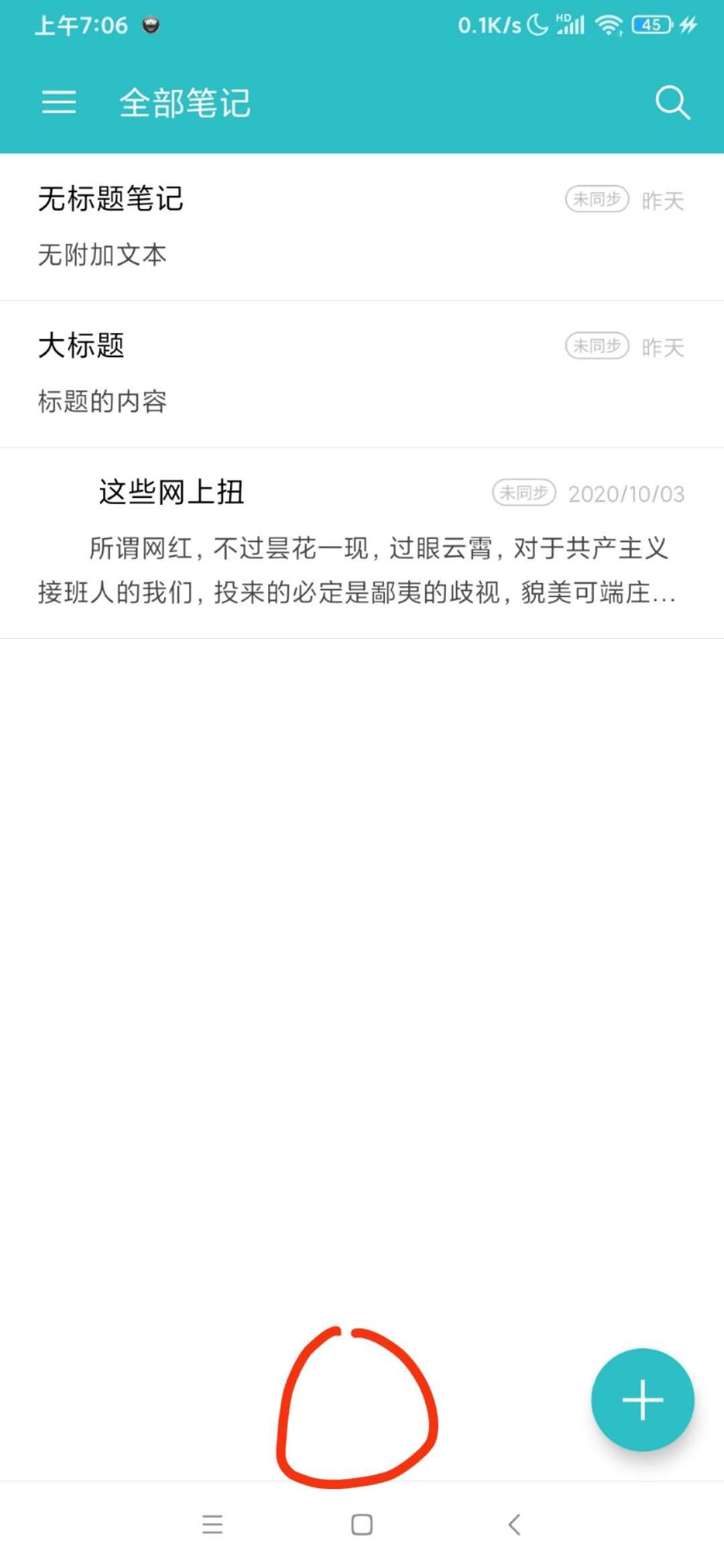Create a new note with plus button

(x=642, y=1400)
